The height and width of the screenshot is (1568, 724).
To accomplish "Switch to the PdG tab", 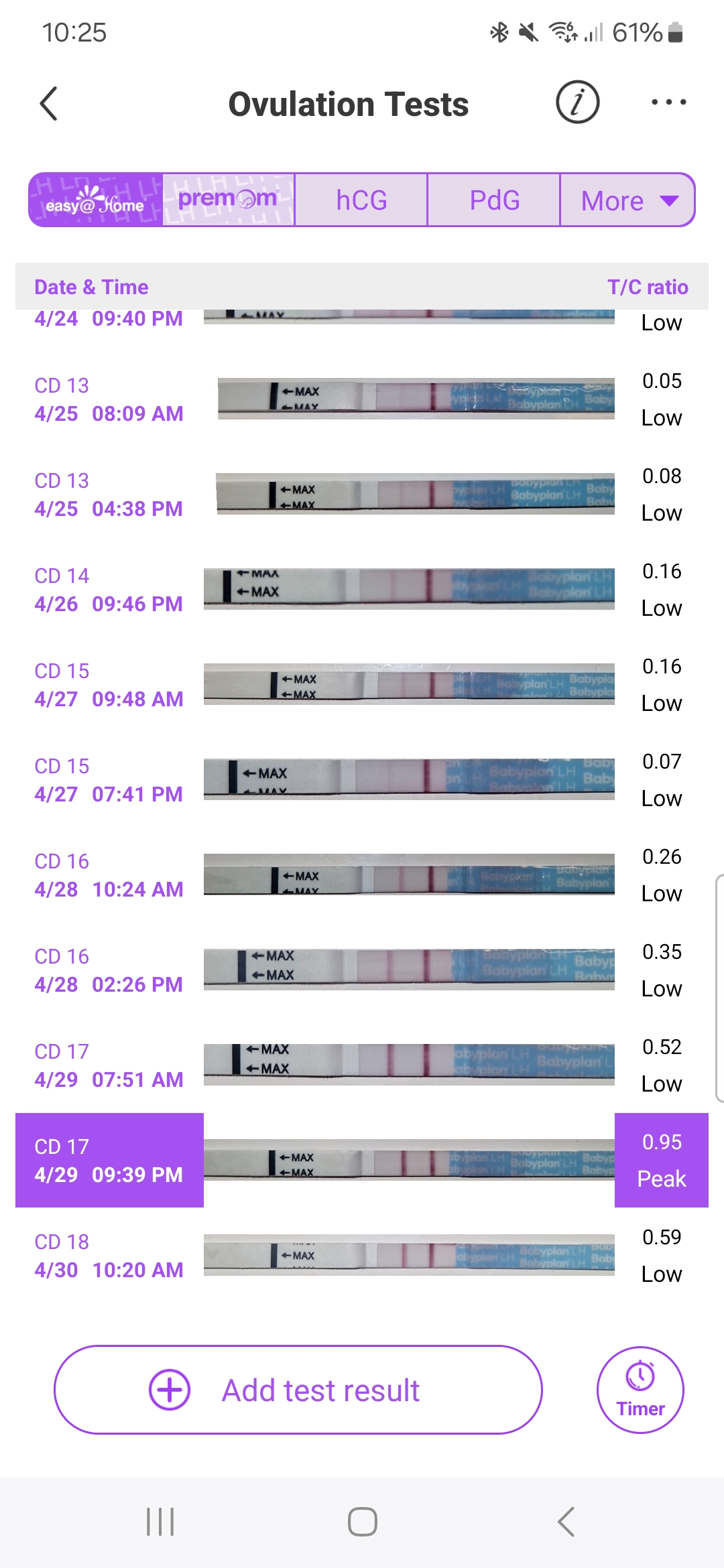I will pos(494,200).
